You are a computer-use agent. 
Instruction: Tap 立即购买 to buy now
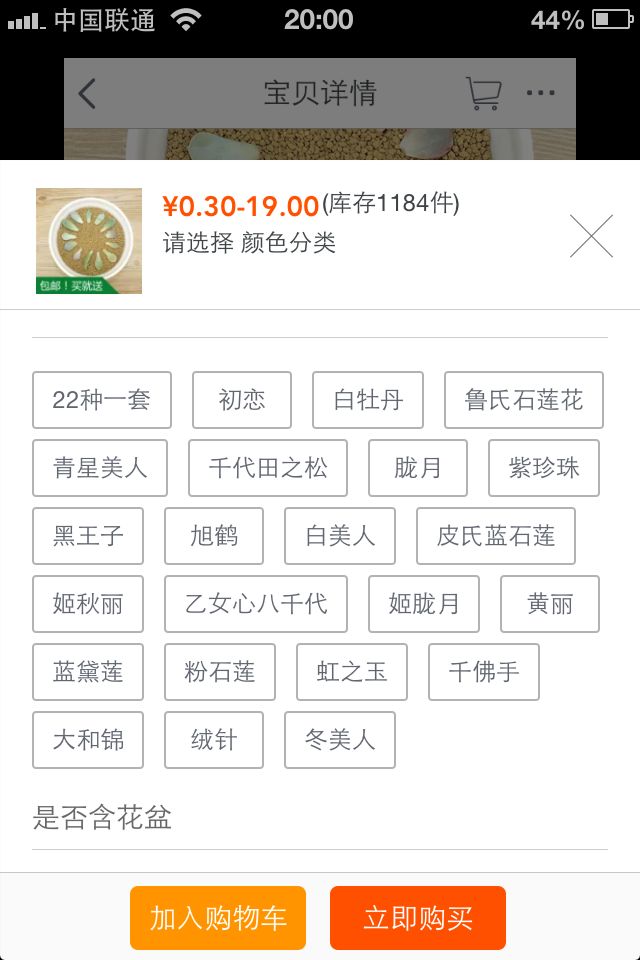click(418, 918)
